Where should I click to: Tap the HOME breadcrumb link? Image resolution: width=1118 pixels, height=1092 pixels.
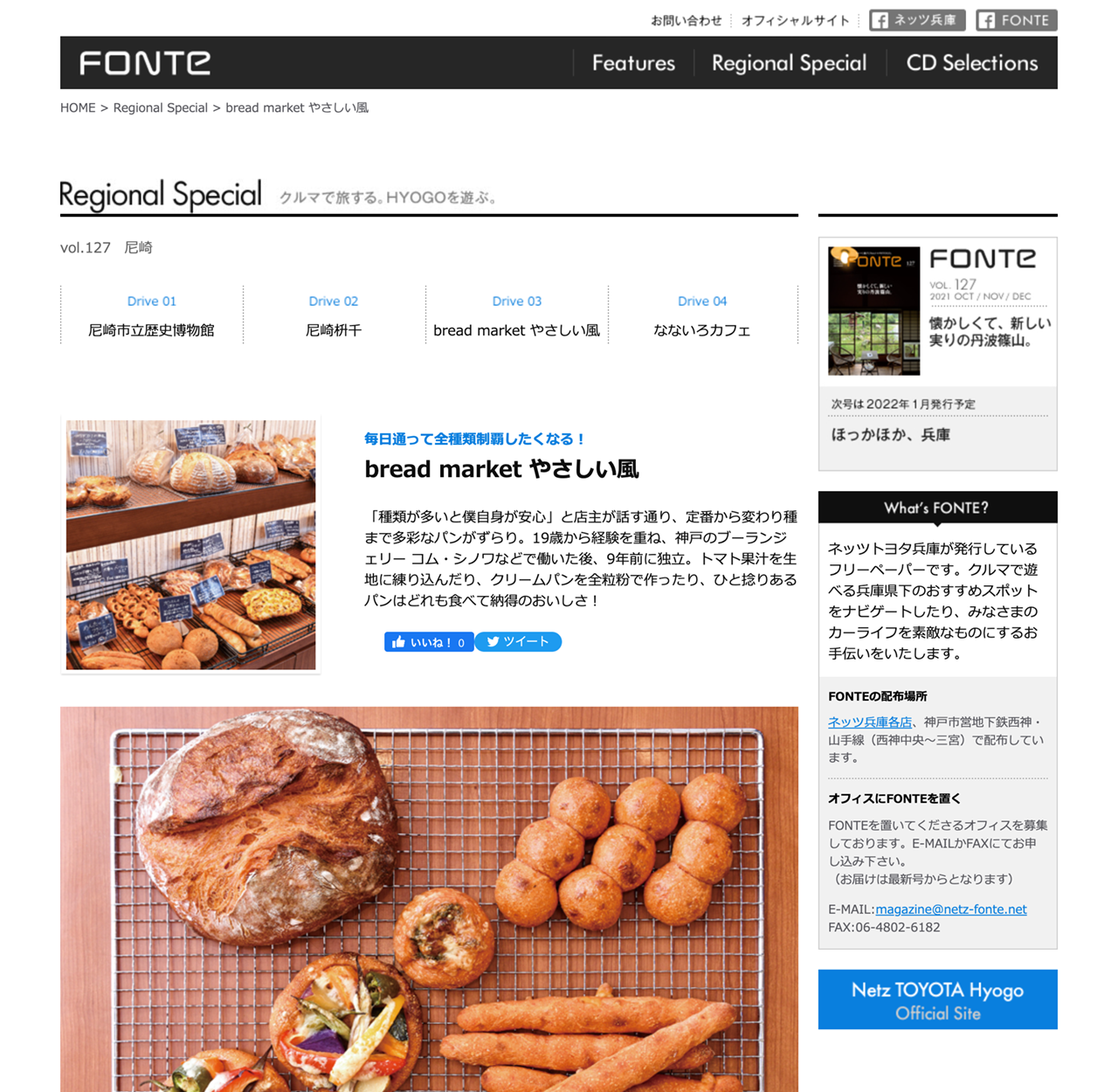78,107
